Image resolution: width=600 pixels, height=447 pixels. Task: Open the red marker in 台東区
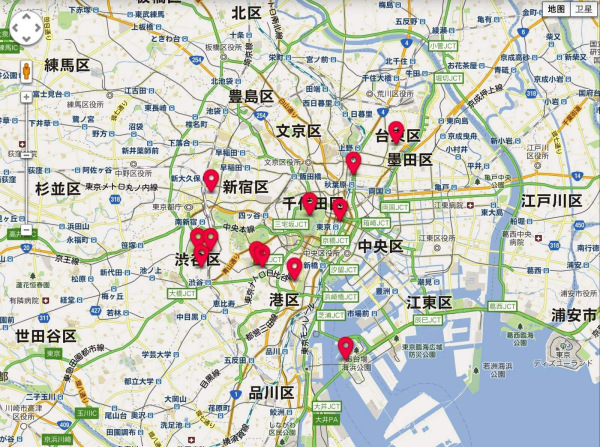396,130
